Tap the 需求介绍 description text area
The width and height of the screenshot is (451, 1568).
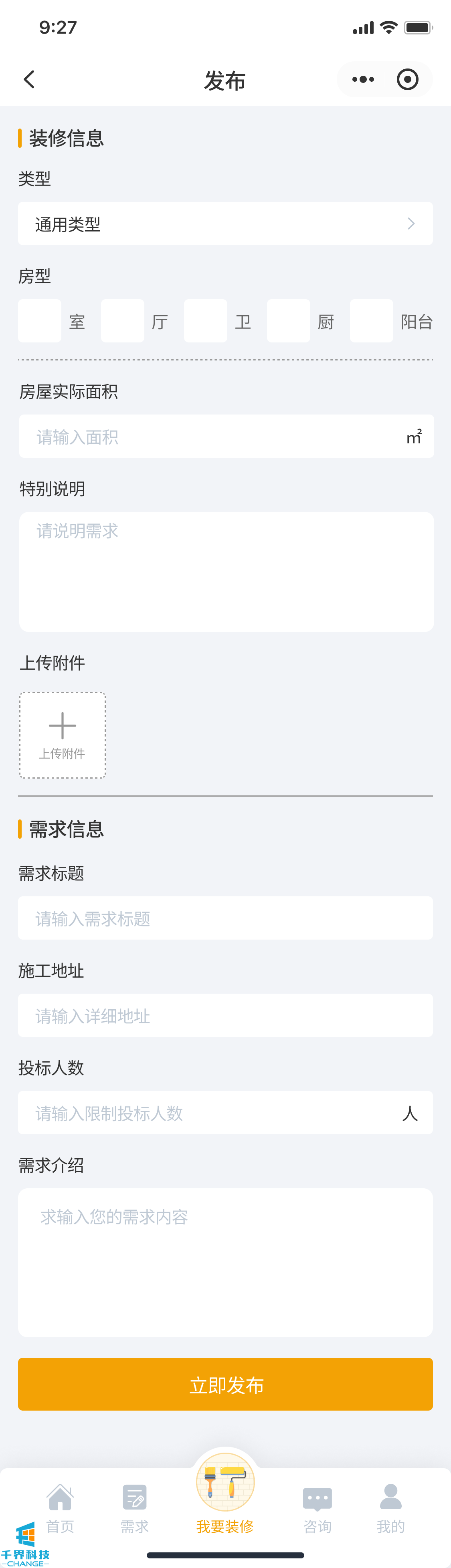(225, 1262)
